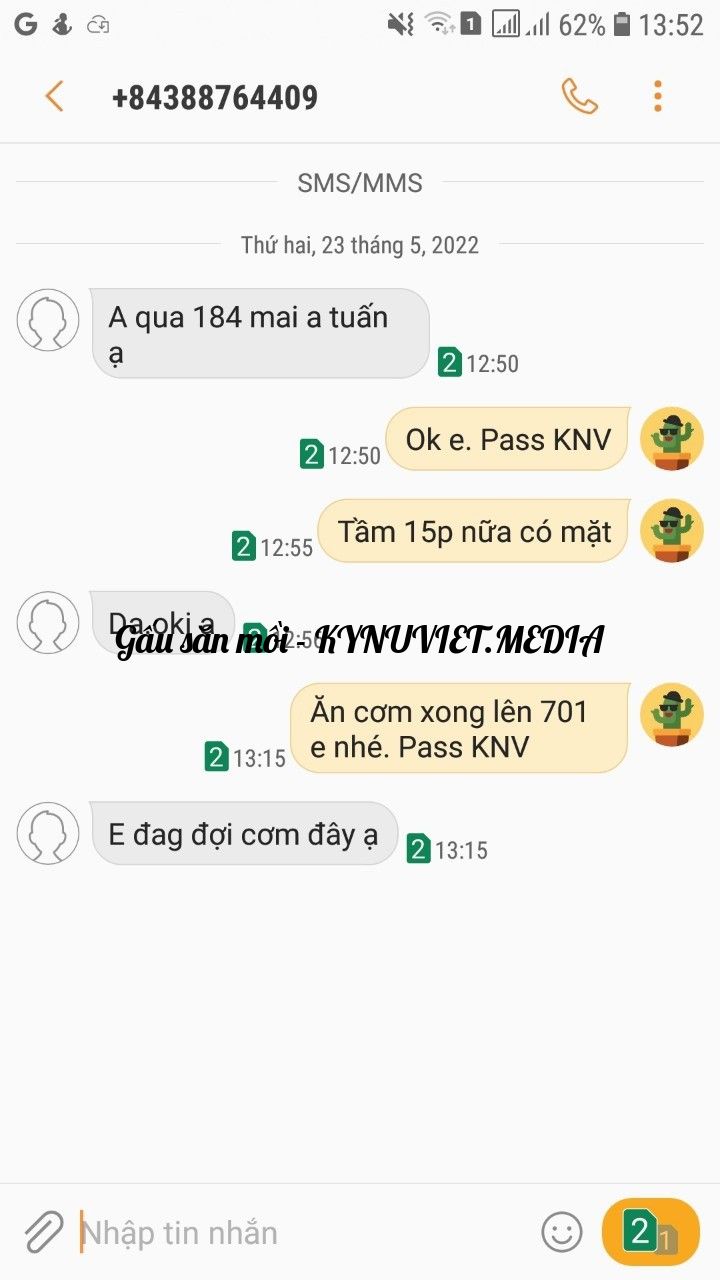Call the number +84388764409
The width and height of the screenshot is (720, 1280).
(x=579, y=97)
